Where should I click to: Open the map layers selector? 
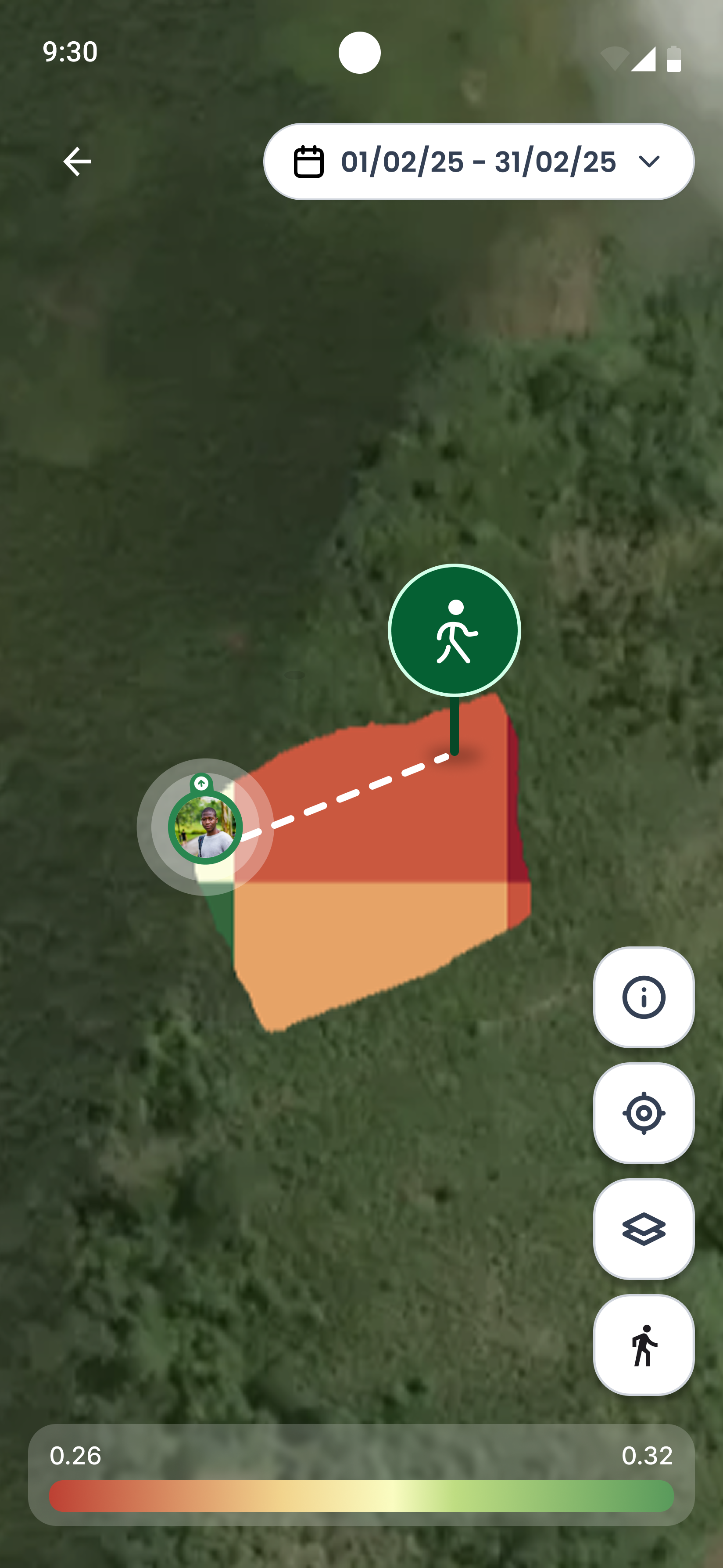tap(643, 1228)
